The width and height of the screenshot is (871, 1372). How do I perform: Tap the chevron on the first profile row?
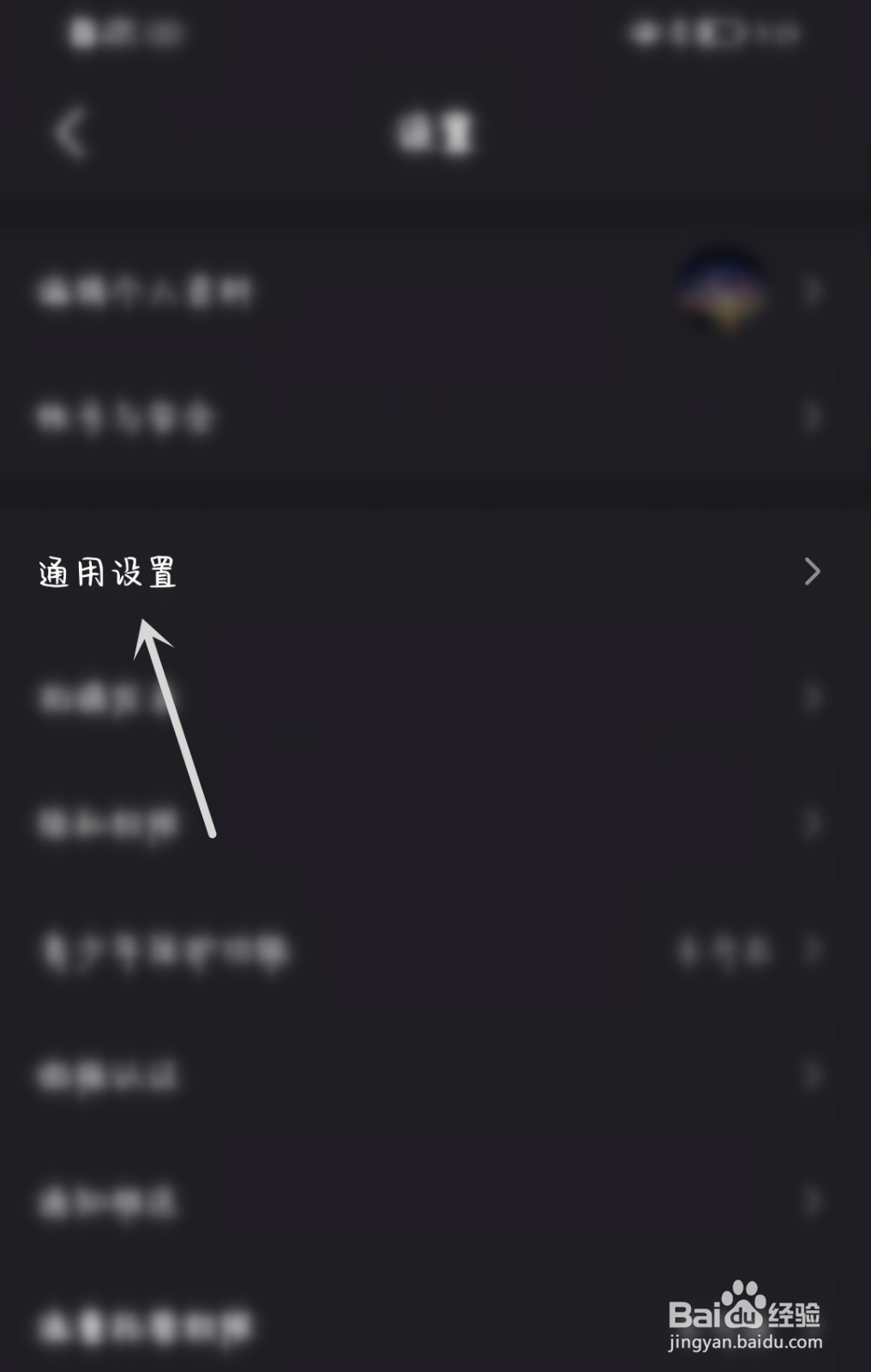(812, 292)
